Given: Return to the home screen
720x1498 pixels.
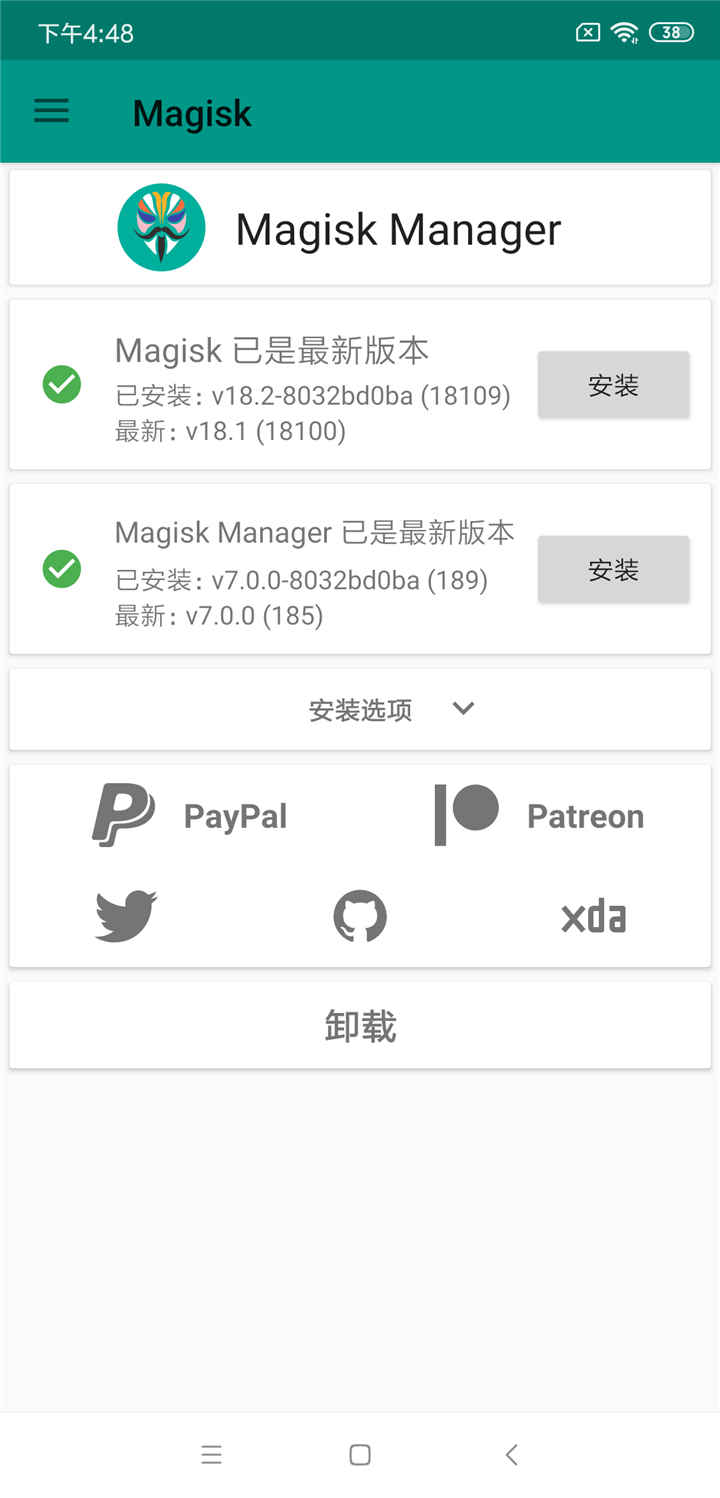Looking at the screenshot, I should (x=360, y=1455).
